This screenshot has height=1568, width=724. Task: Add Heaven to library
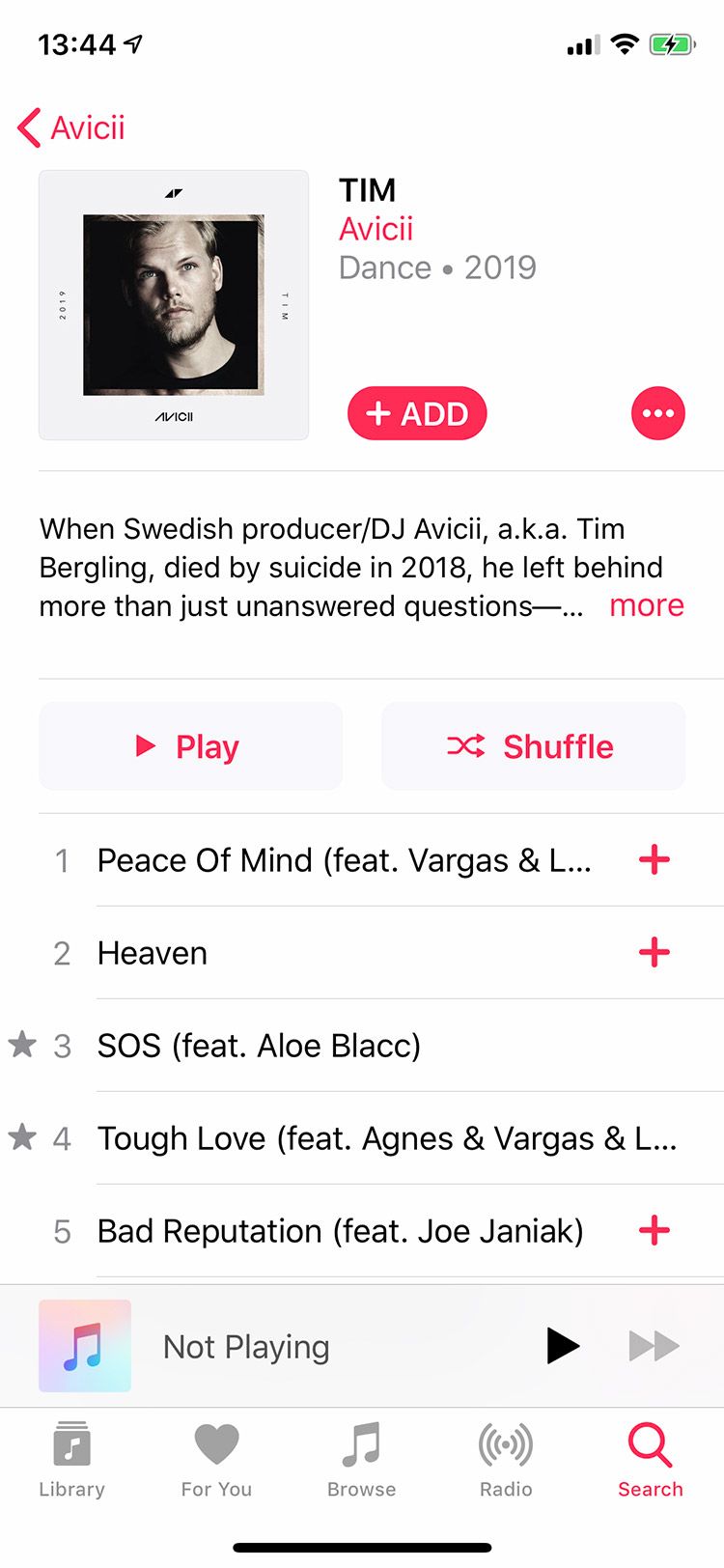tap(654, 952)
